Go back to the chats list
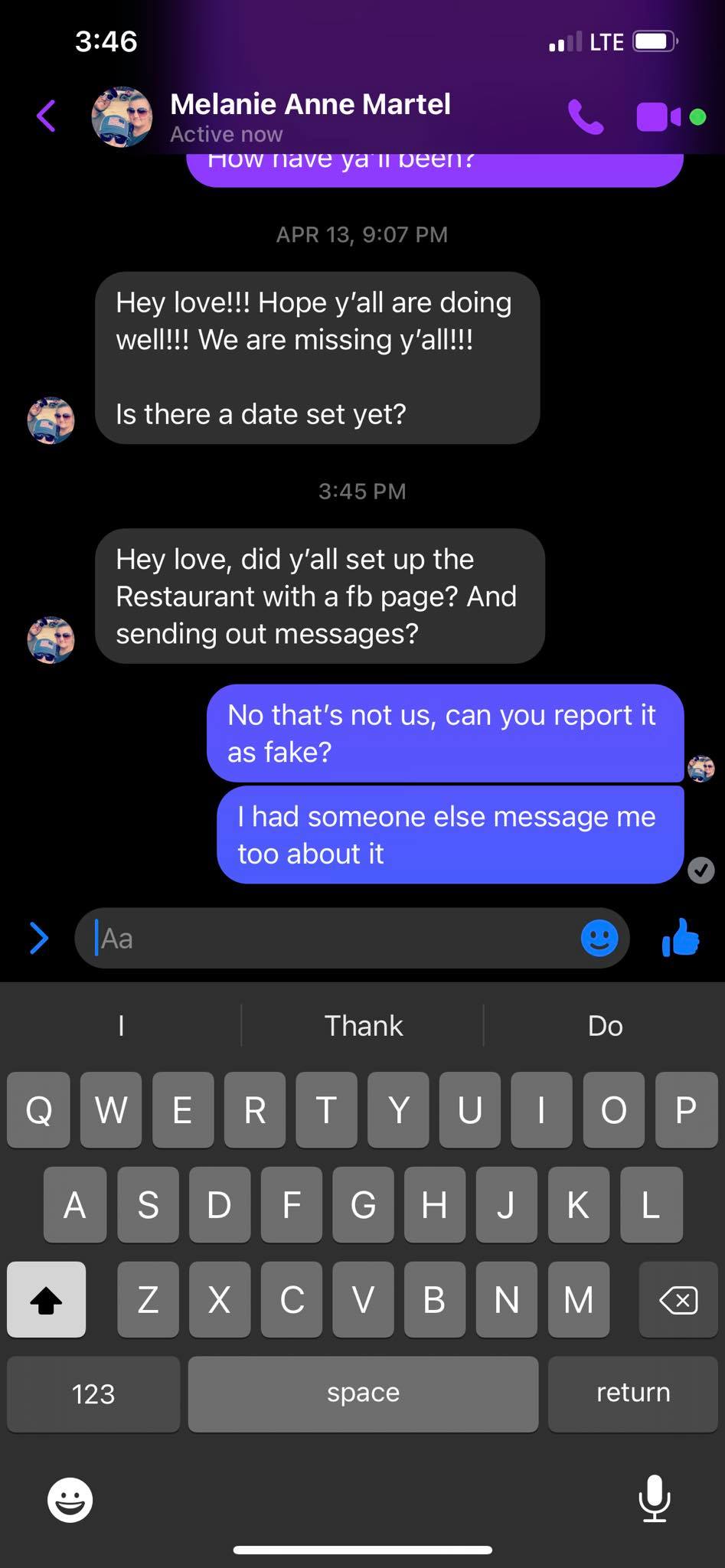Image resolution: width=725 pixels, height=1568 pixels. pos(46,116)
